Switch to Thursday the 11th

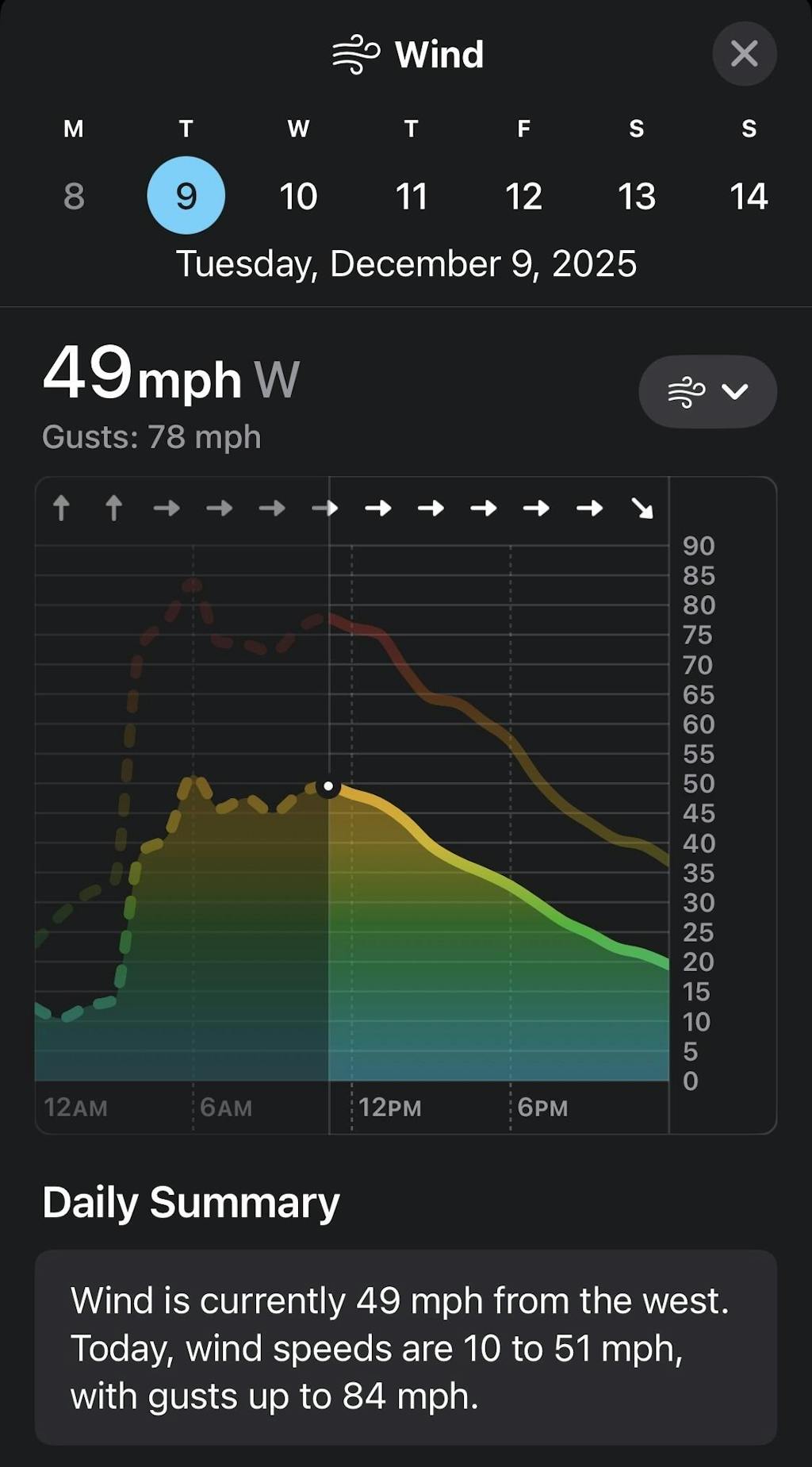(411, 195)
